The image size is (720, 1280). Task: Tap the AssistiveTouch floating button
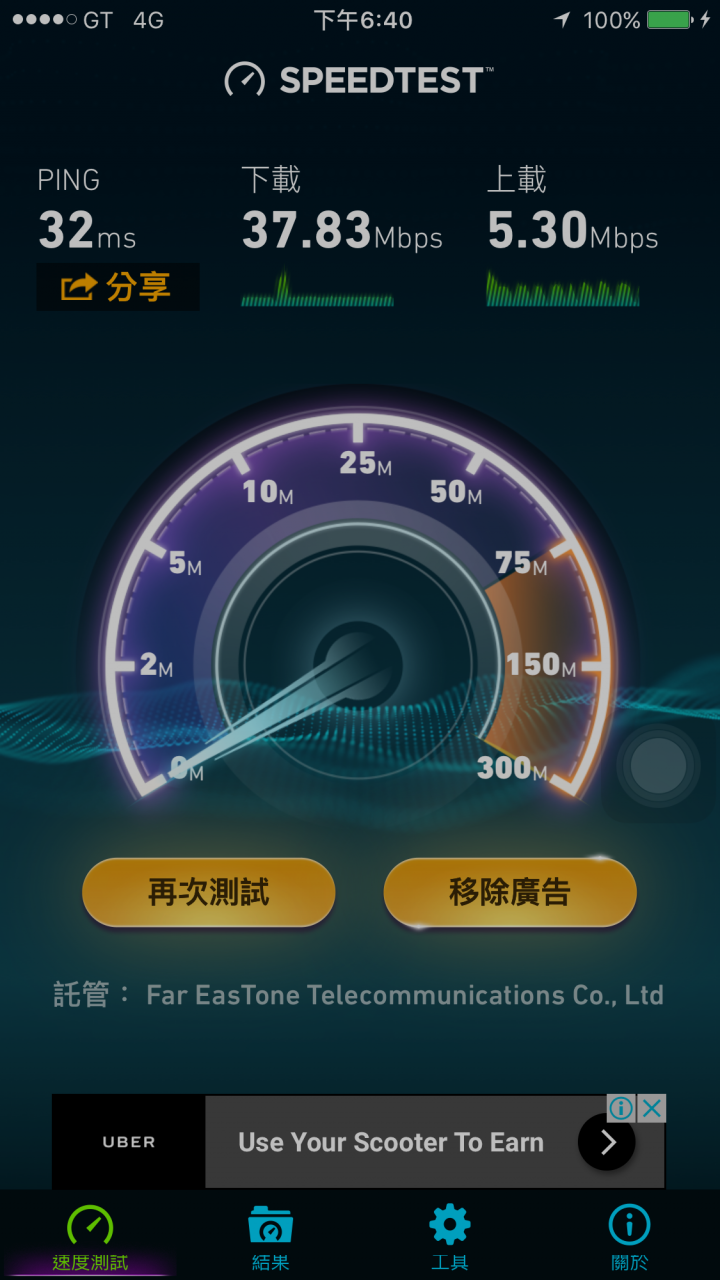(x=658, y=766)
